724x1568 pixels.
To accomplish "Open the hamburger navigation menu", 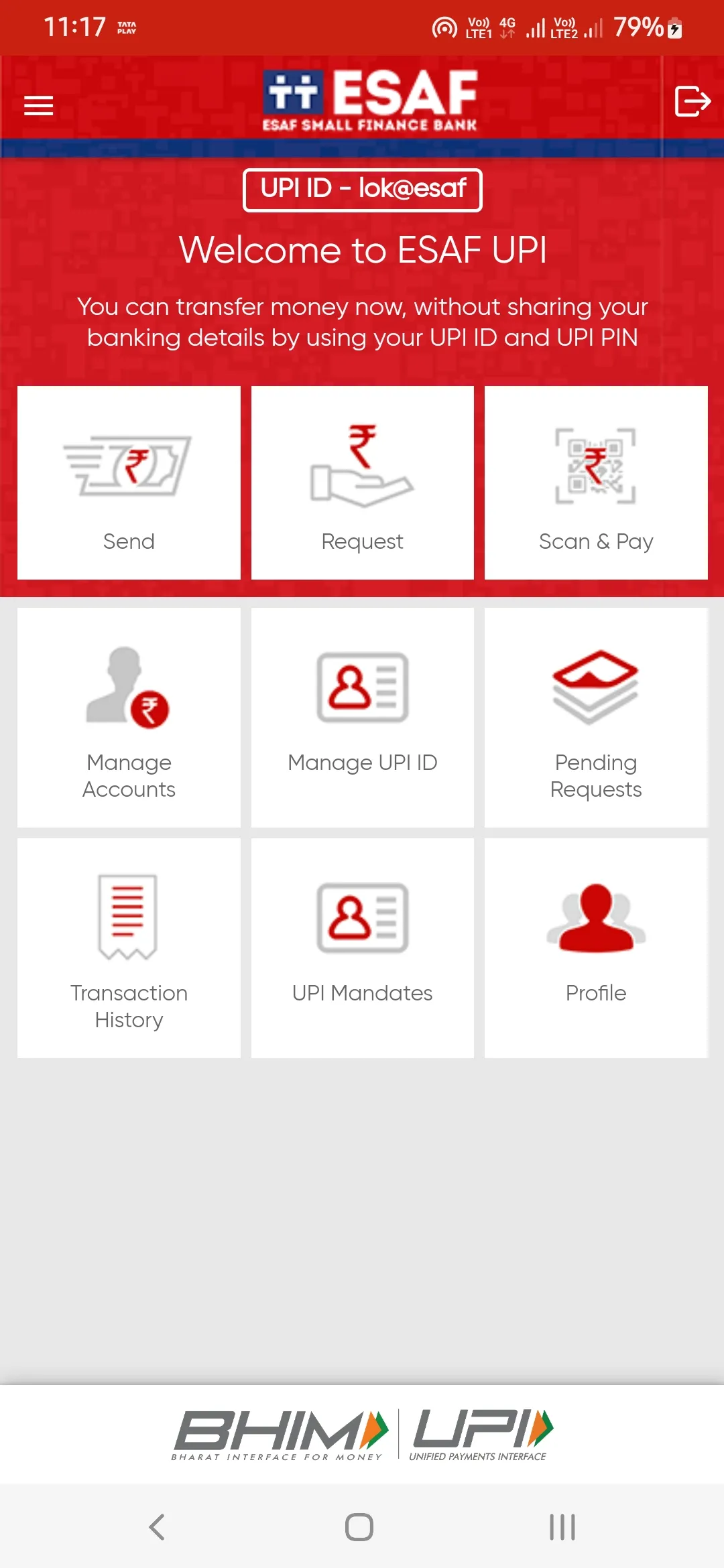I will point(38,105).
